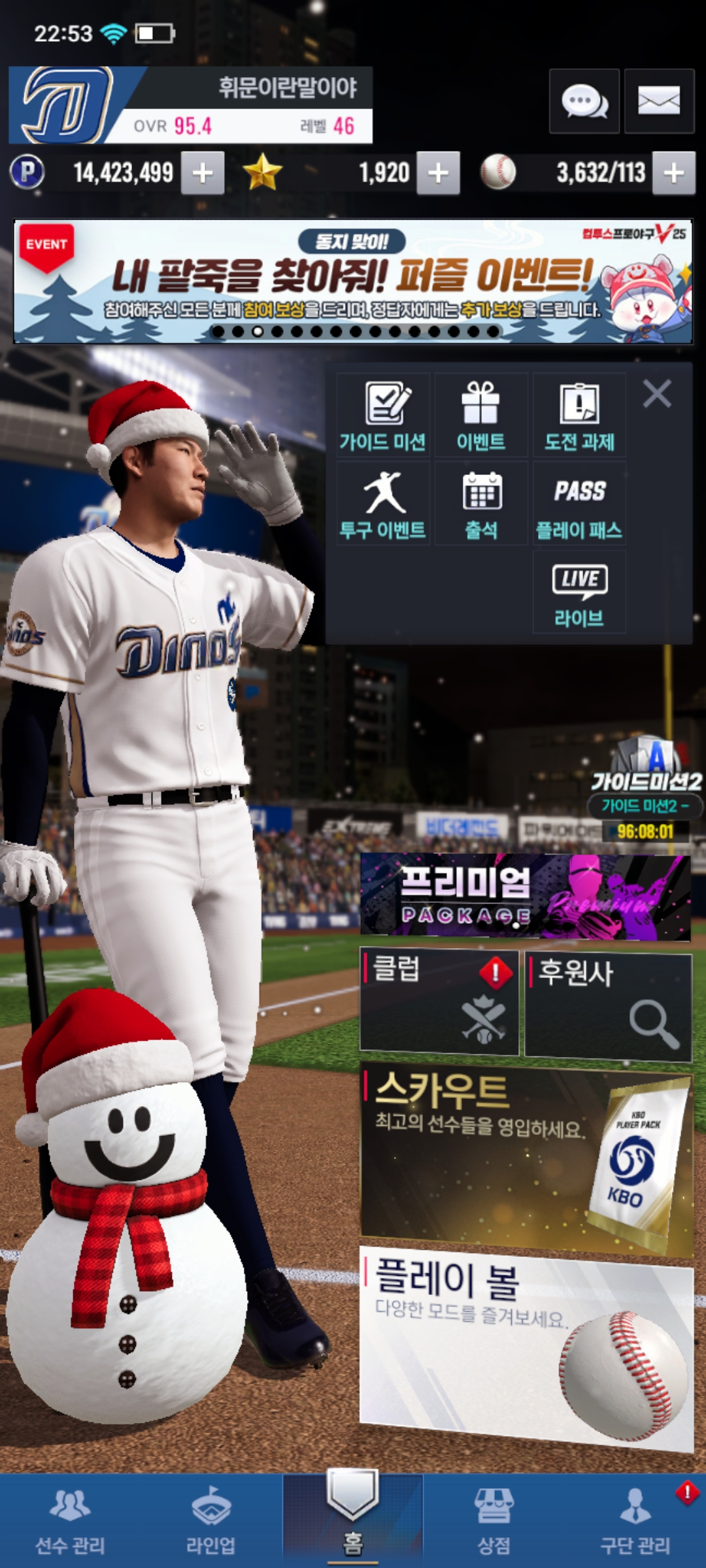This screenshot has height=1568, width=706.
Task: Add more baseballs with the plus button
Action: (x=673, y=173)
